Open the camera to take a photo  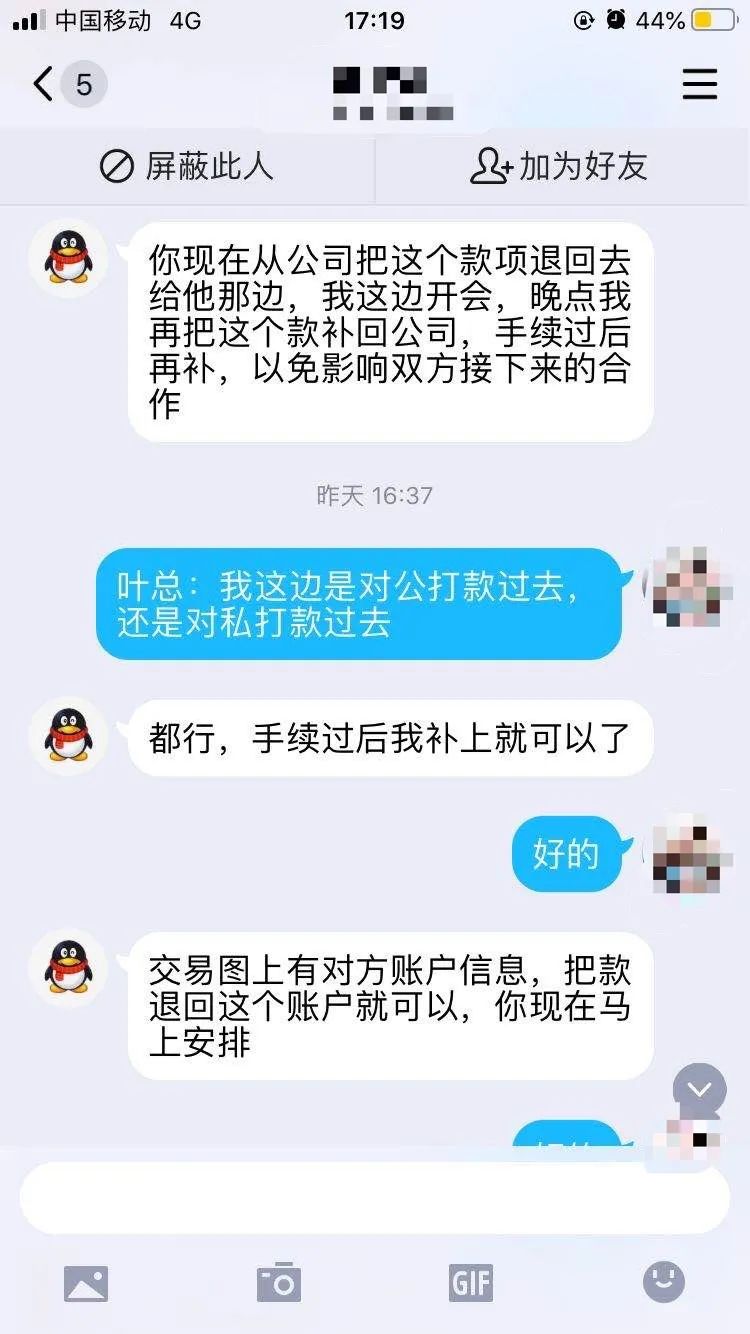click(x=279, y=1283)
